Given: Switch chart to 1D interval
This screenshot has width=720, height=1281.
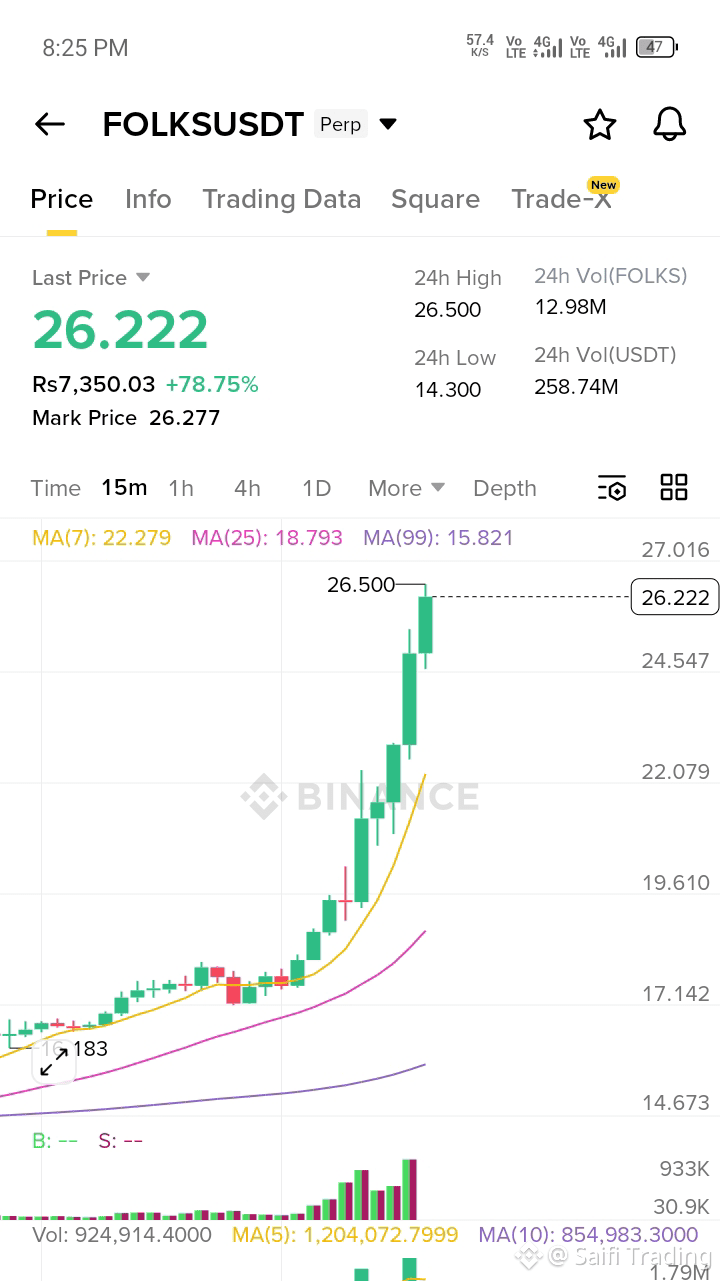Looking at the screenshot, I should pos(316,488).
